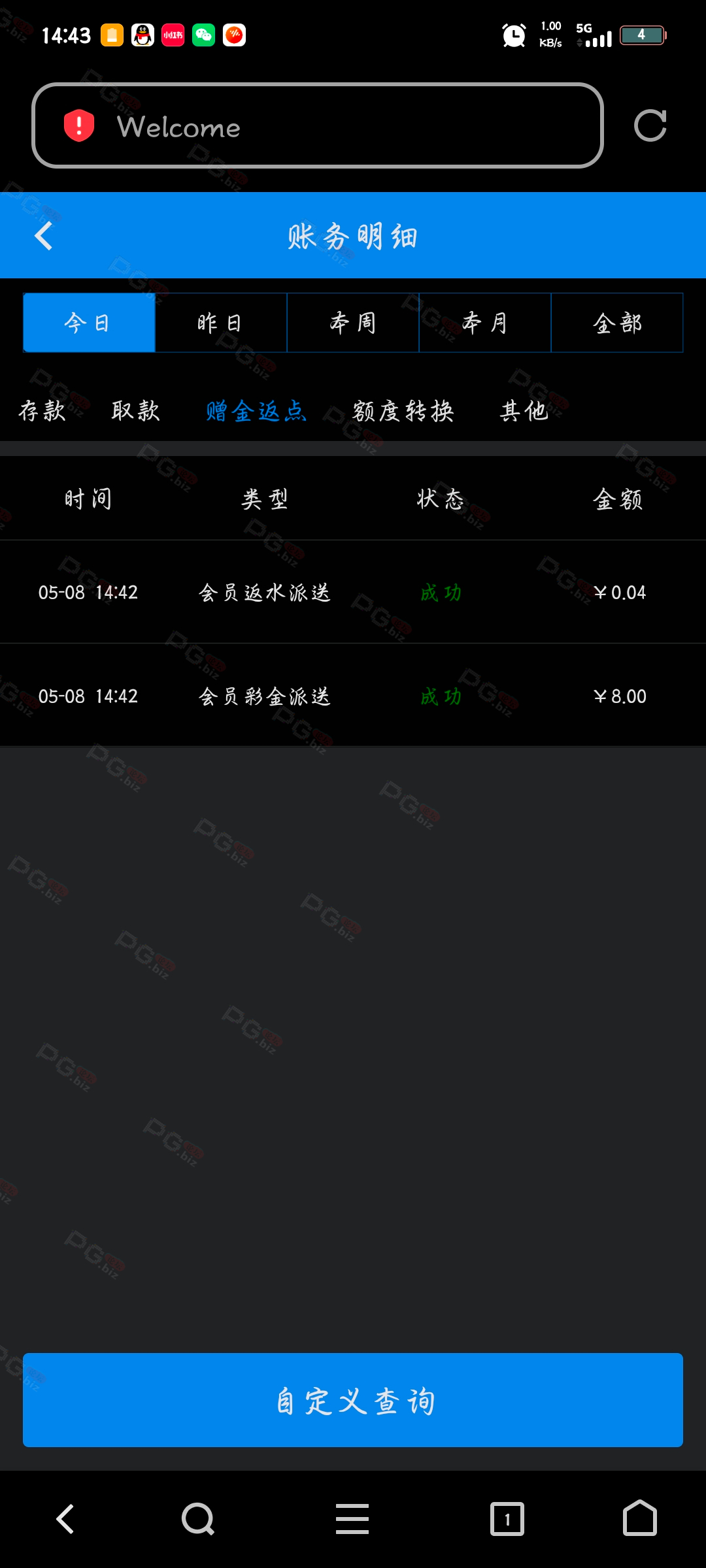This screenshot has height=1568, width=706.
Task: Tap the Welcome address bar
Action: [x=318, y=125]
